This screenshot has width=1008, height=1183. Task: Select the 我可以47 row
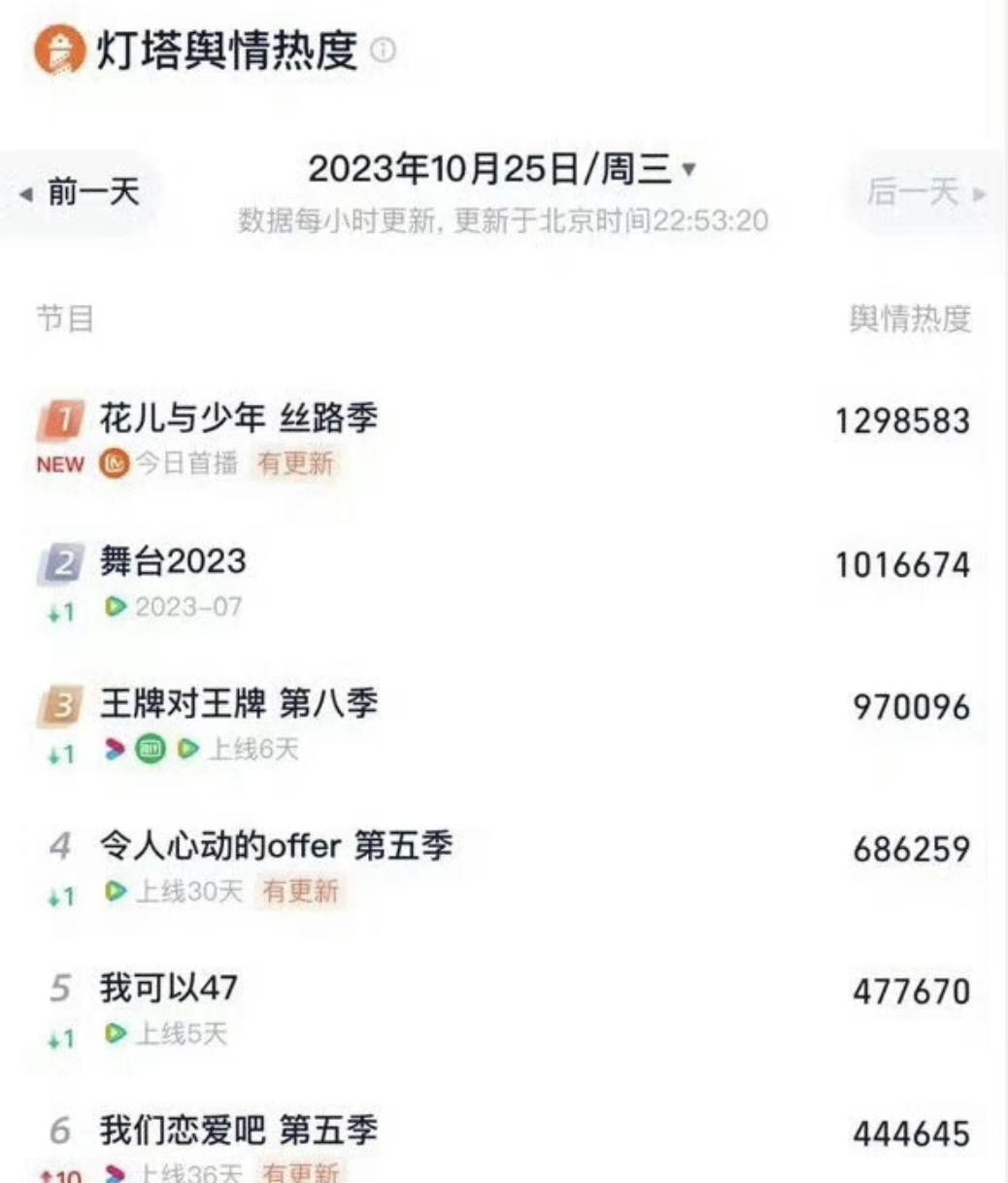tap(168, 989)
